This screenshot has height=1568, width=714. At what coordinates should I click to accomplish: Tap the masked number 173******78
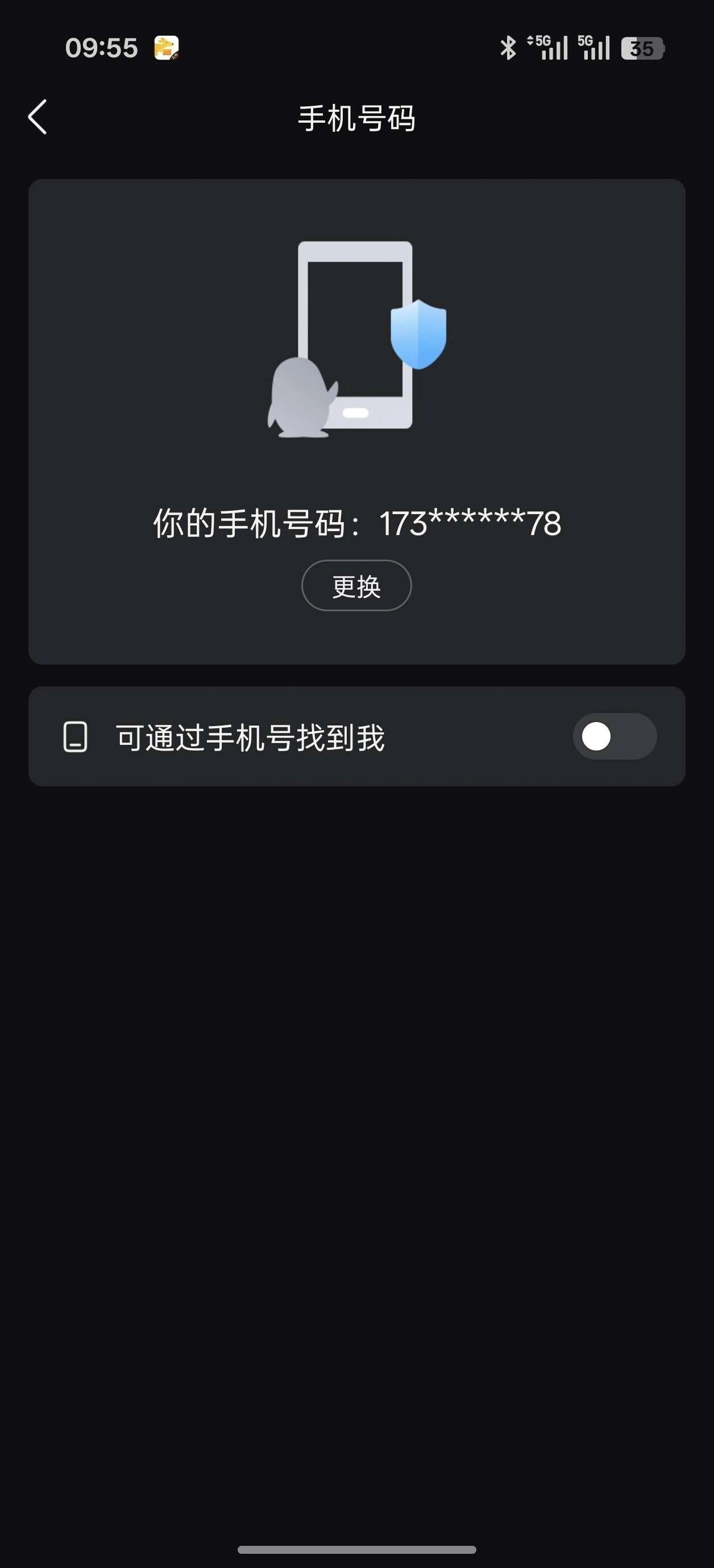click(x=469, y=524)
